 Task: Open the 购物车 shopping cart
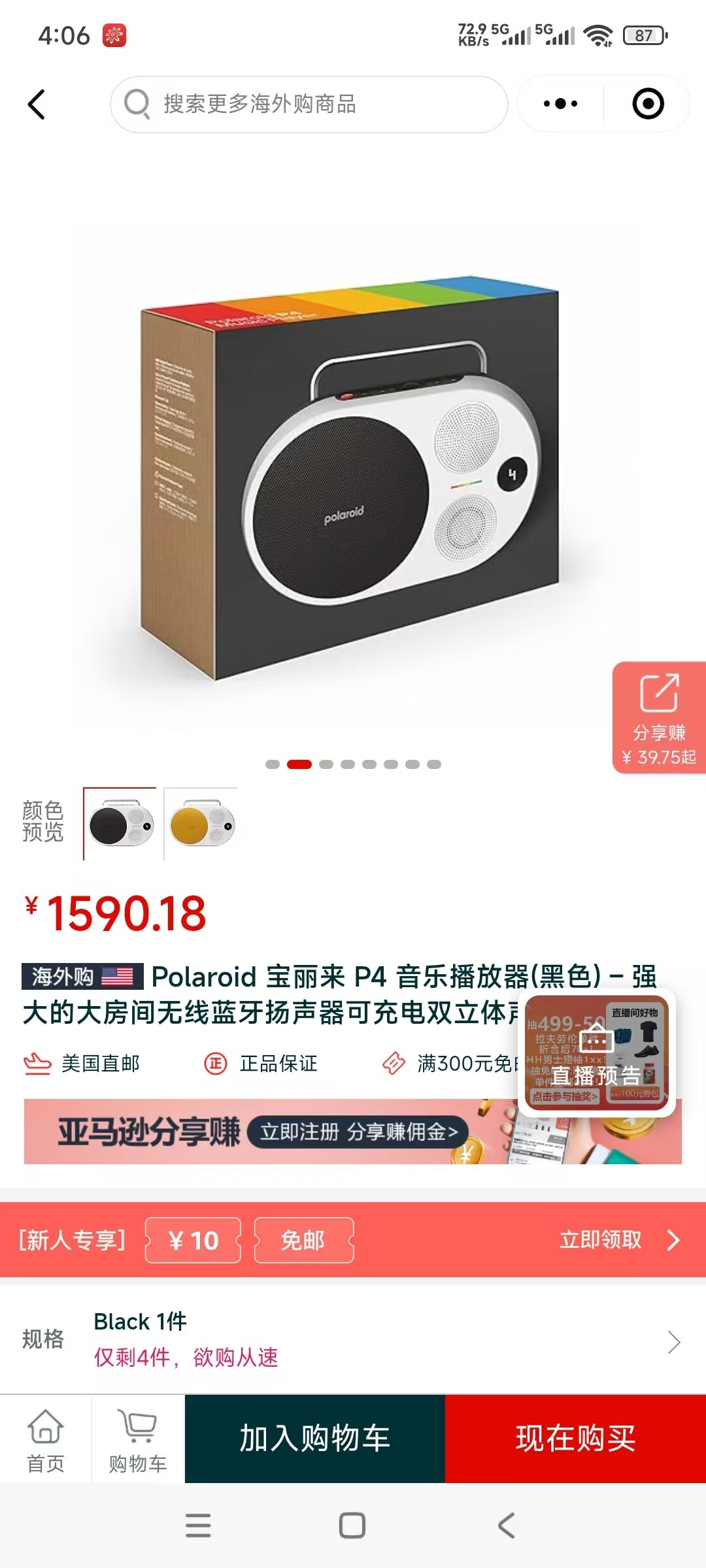tap(138, 1440)
